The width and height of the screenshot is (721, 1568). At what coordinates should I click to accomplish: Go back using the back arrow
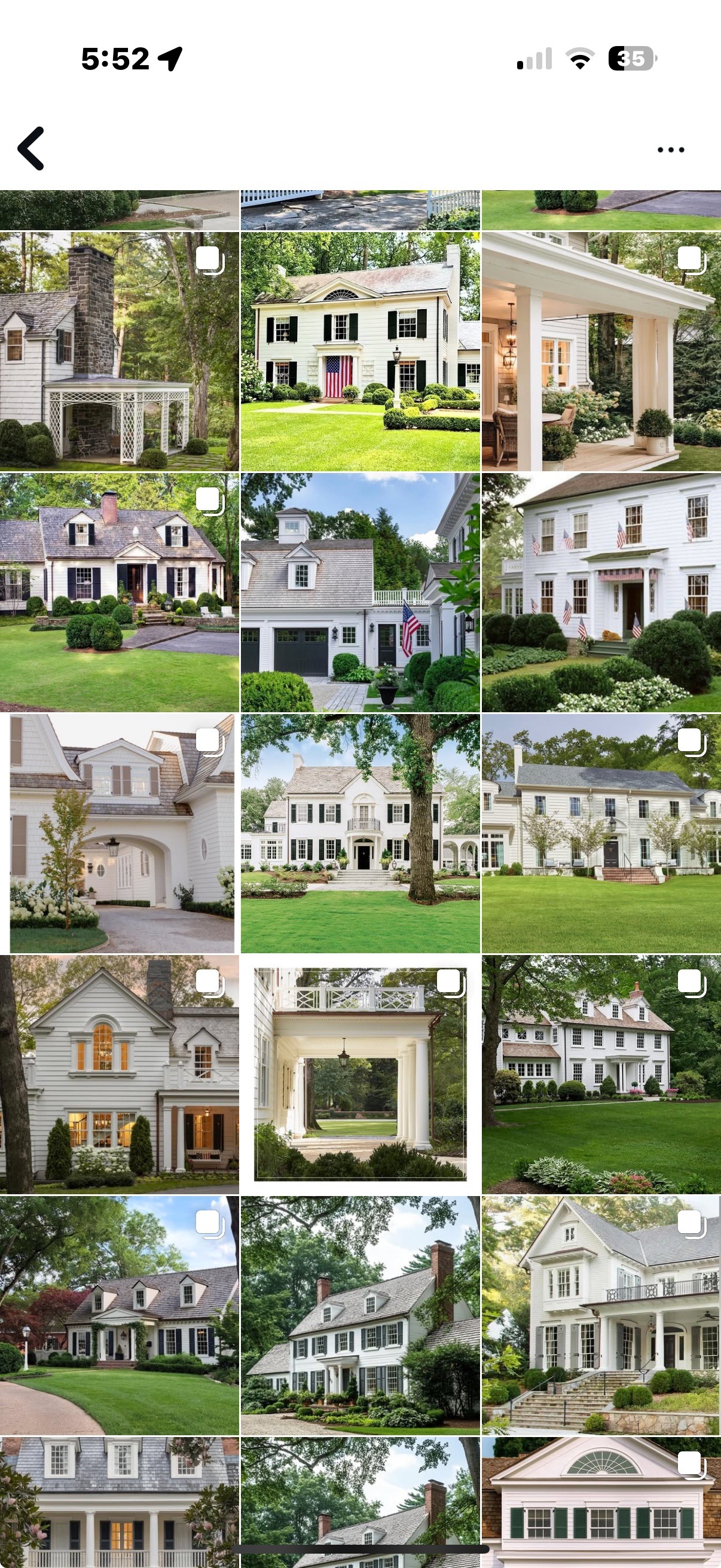click(32, 148)
